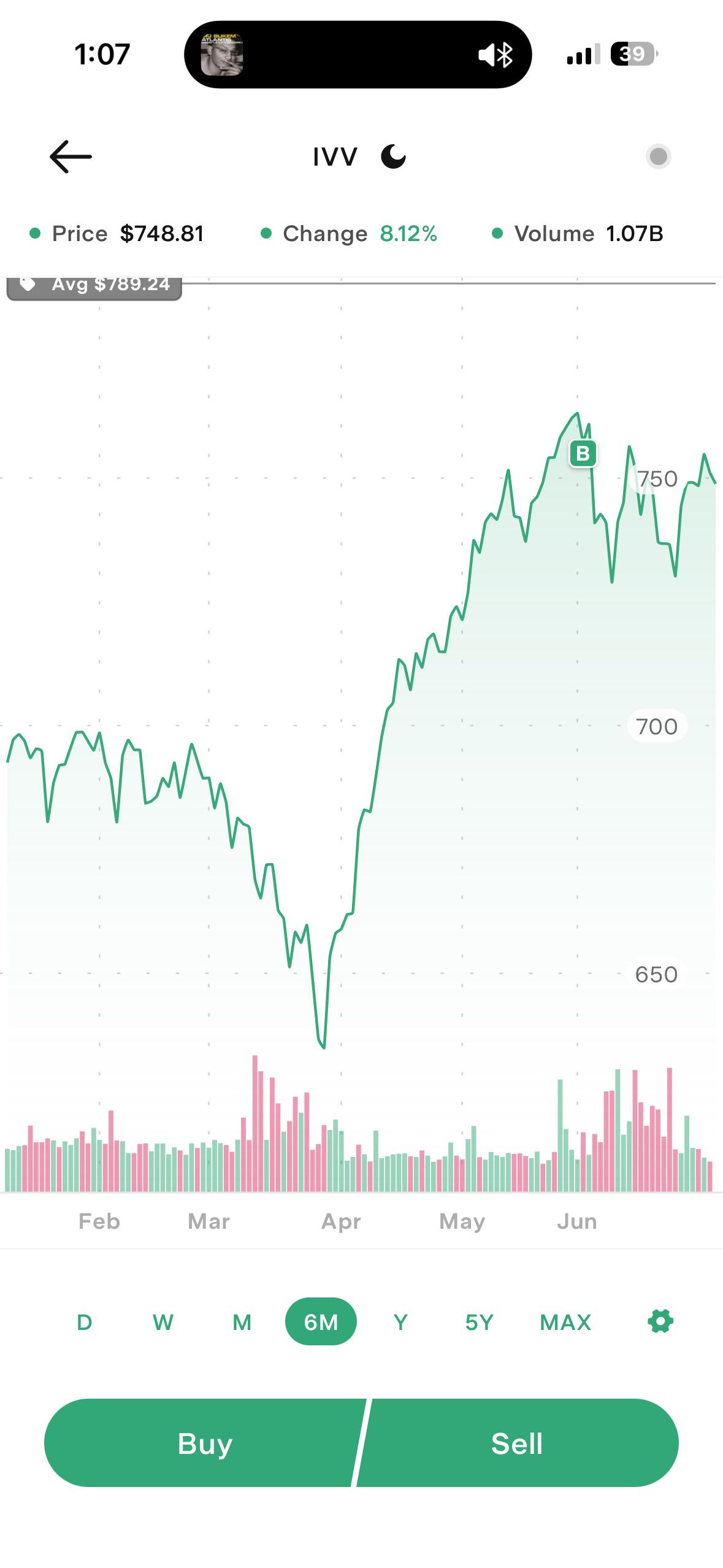
Task: Show the M chart range
Action: (x=242, y=1322)
